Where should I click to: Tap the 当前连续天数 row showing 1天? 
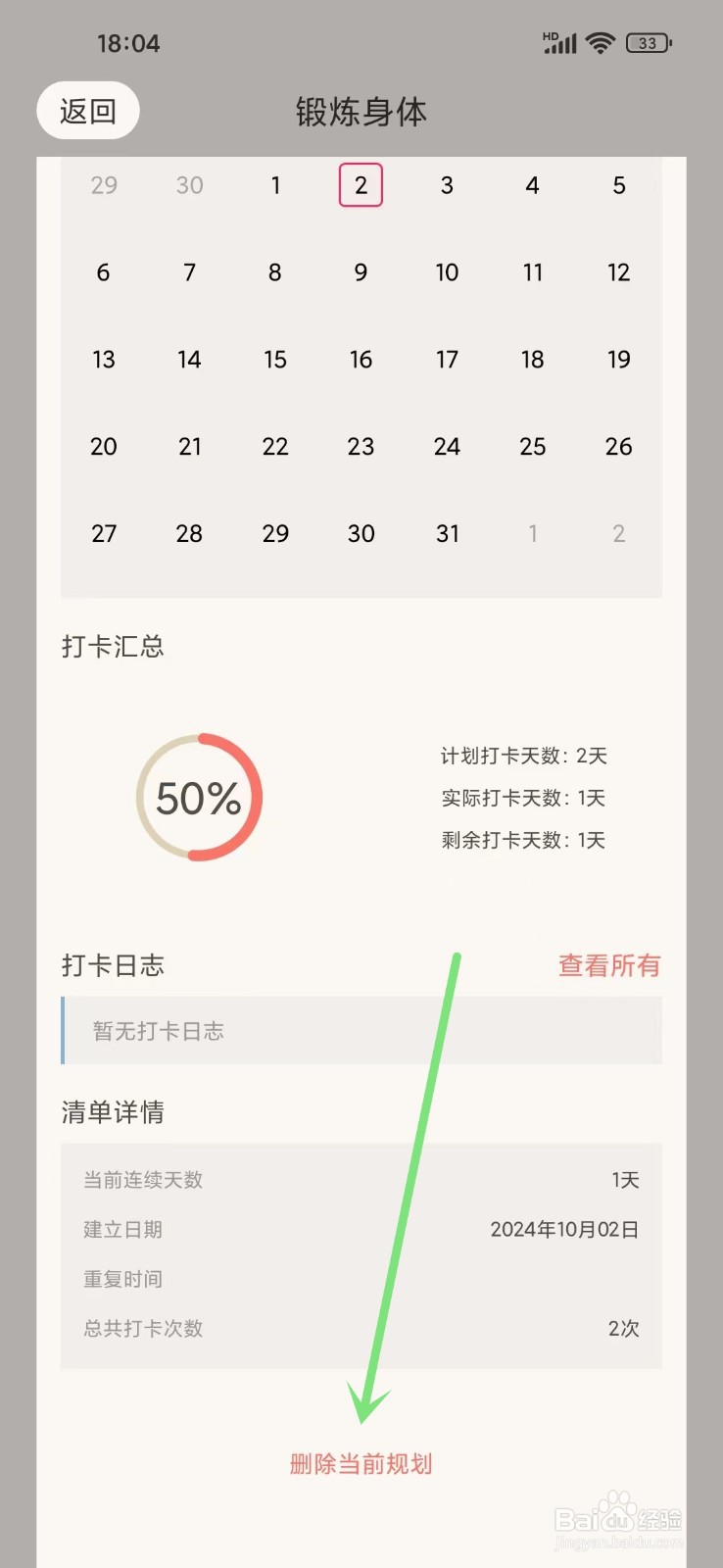pyautogui.click(x=362, y=1180)
